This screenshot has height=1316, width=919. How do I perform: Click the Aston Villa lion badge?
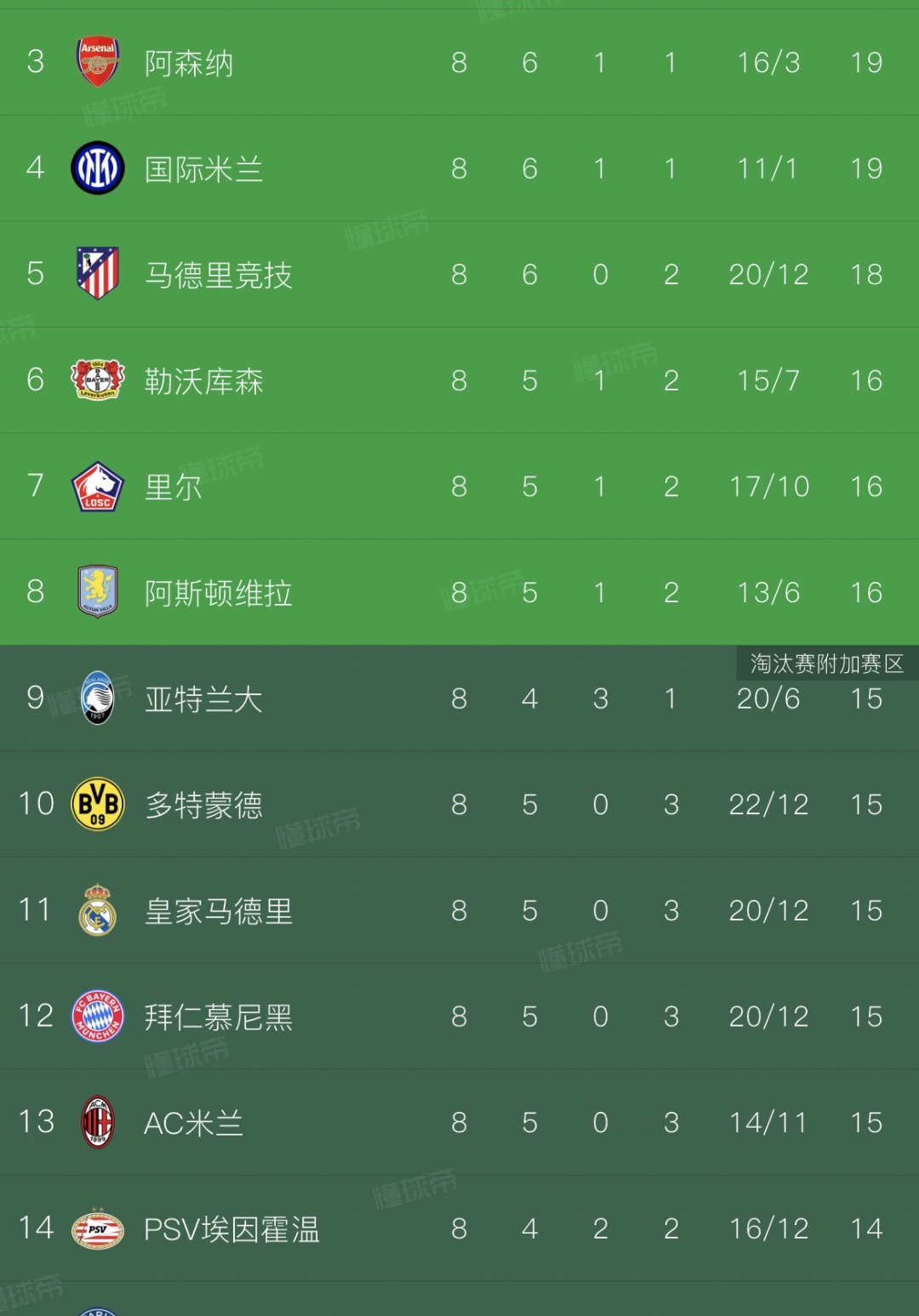point(98,592)
